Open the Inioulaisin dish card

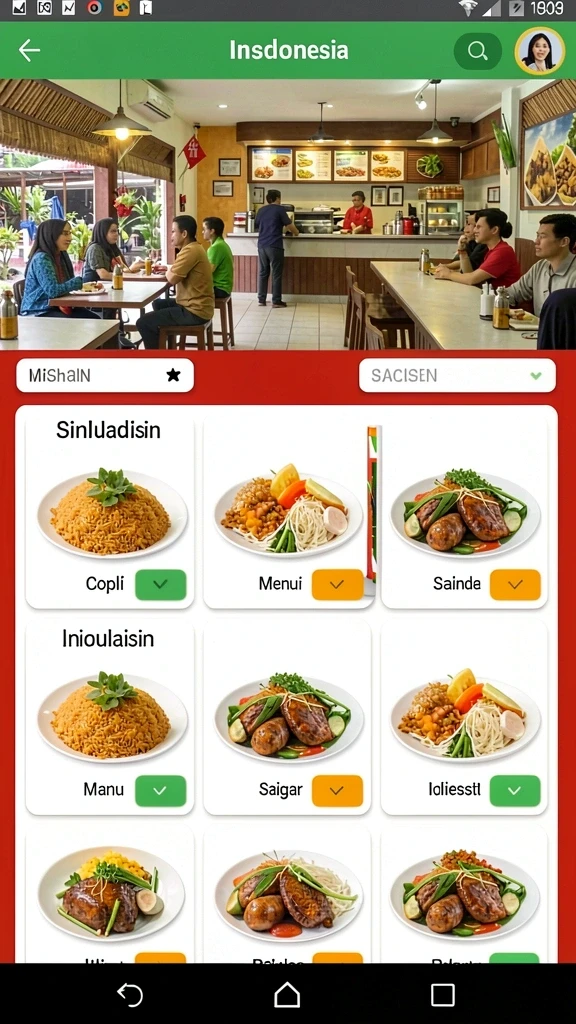tap(110, 717)
